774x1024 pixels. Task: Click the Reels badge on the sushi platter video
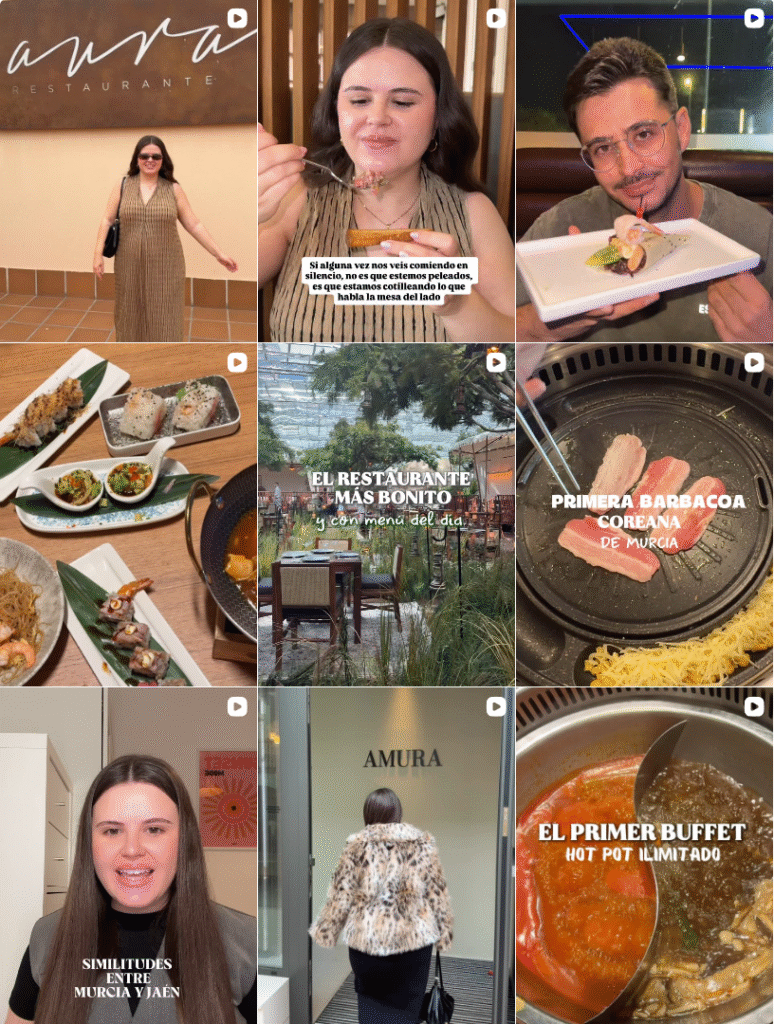(236, 361)
